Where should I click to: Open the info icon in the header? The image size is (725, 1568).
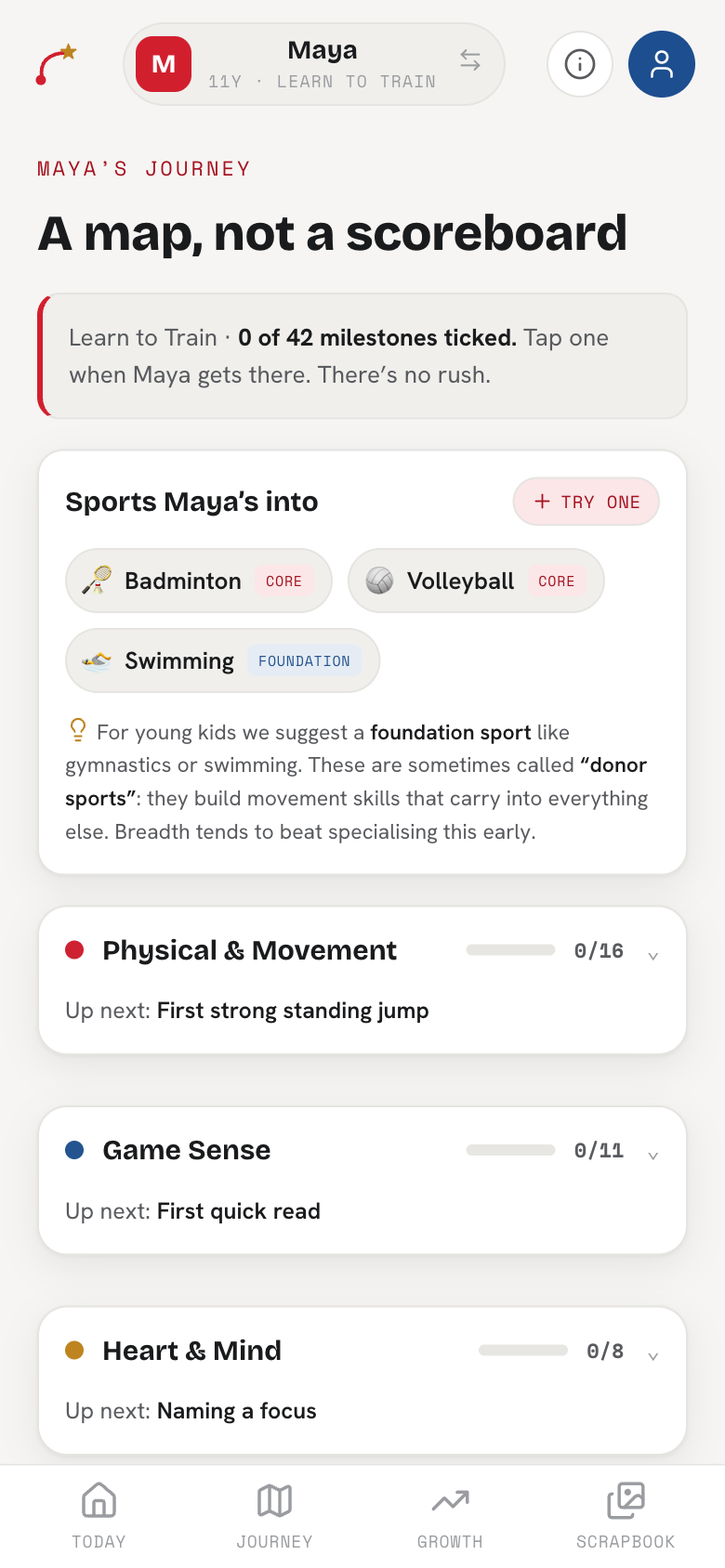click(580, 64)
